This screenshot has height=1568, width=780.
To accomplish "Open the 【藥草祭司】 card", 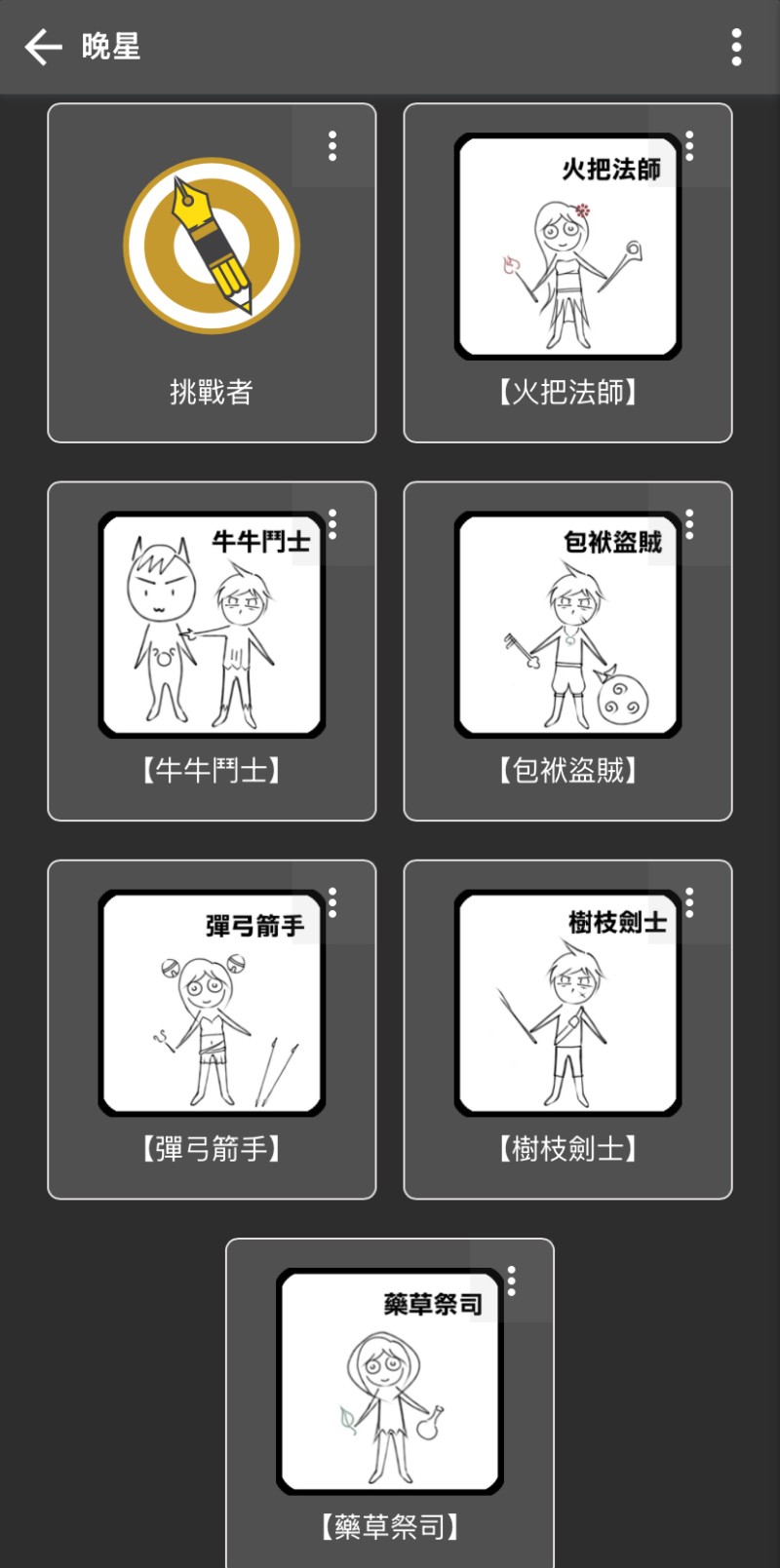I will pos(390,1403).
